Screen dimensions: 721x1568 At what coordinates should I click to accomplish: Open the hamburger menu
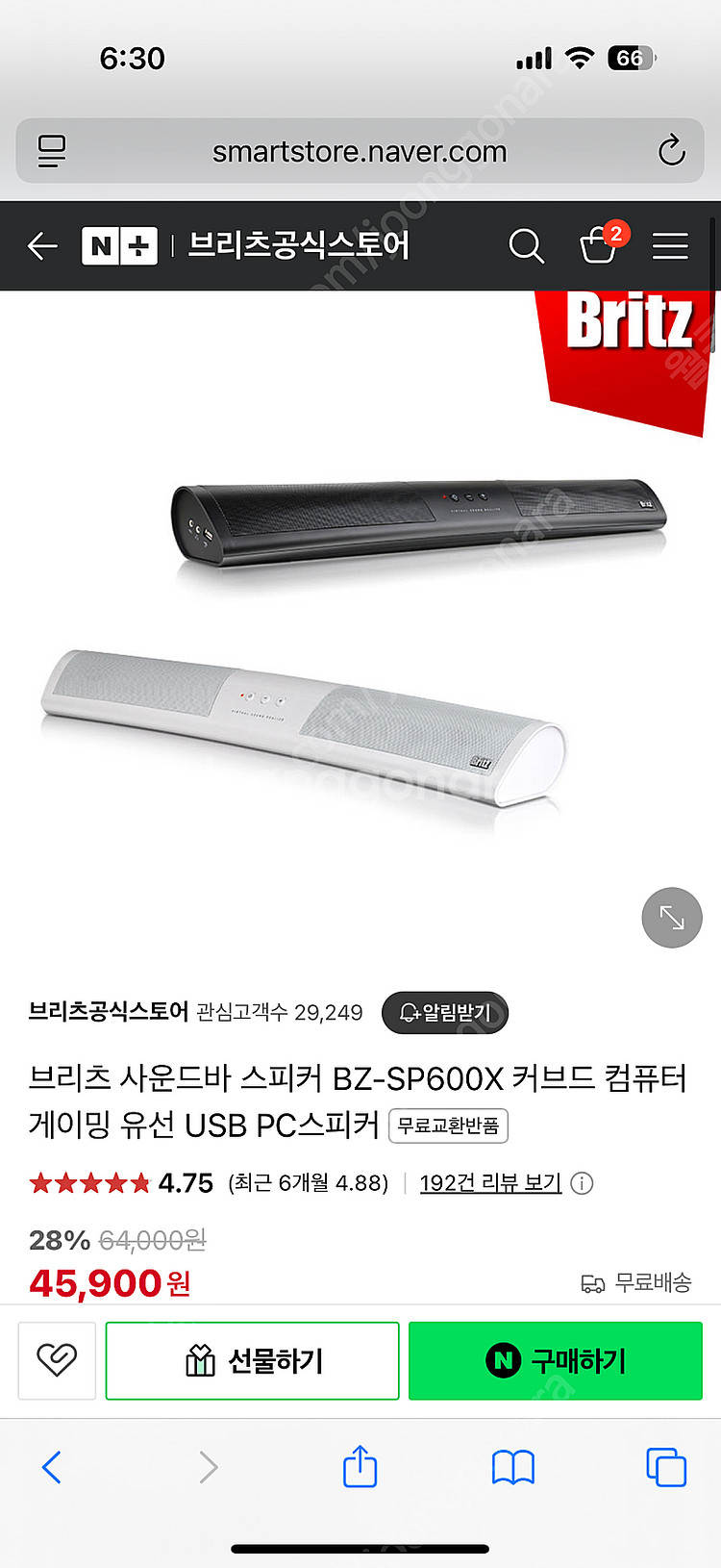coord(670,246)
